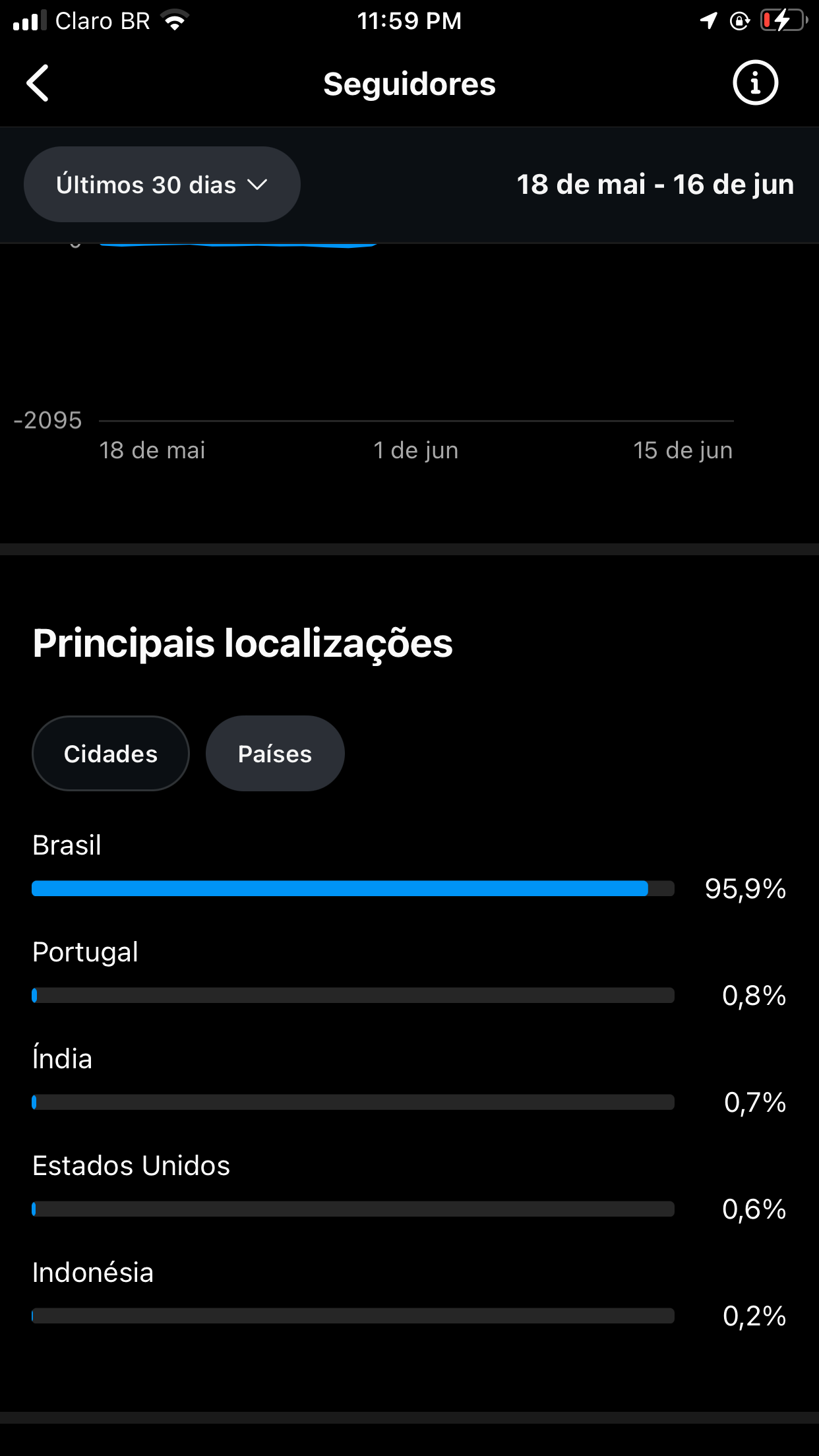
Task: Expand the Últimos 30 dias dropdown
Action: pos(162,185)
